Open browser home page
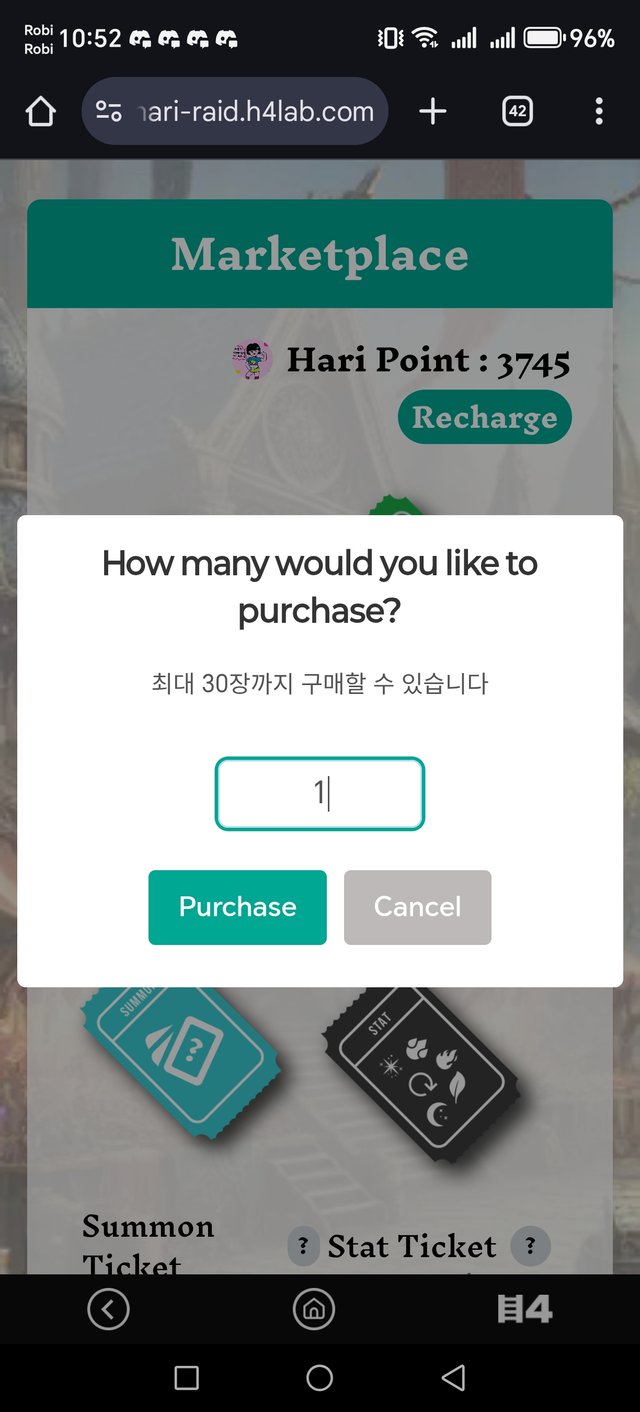 (x=40, y=111)
